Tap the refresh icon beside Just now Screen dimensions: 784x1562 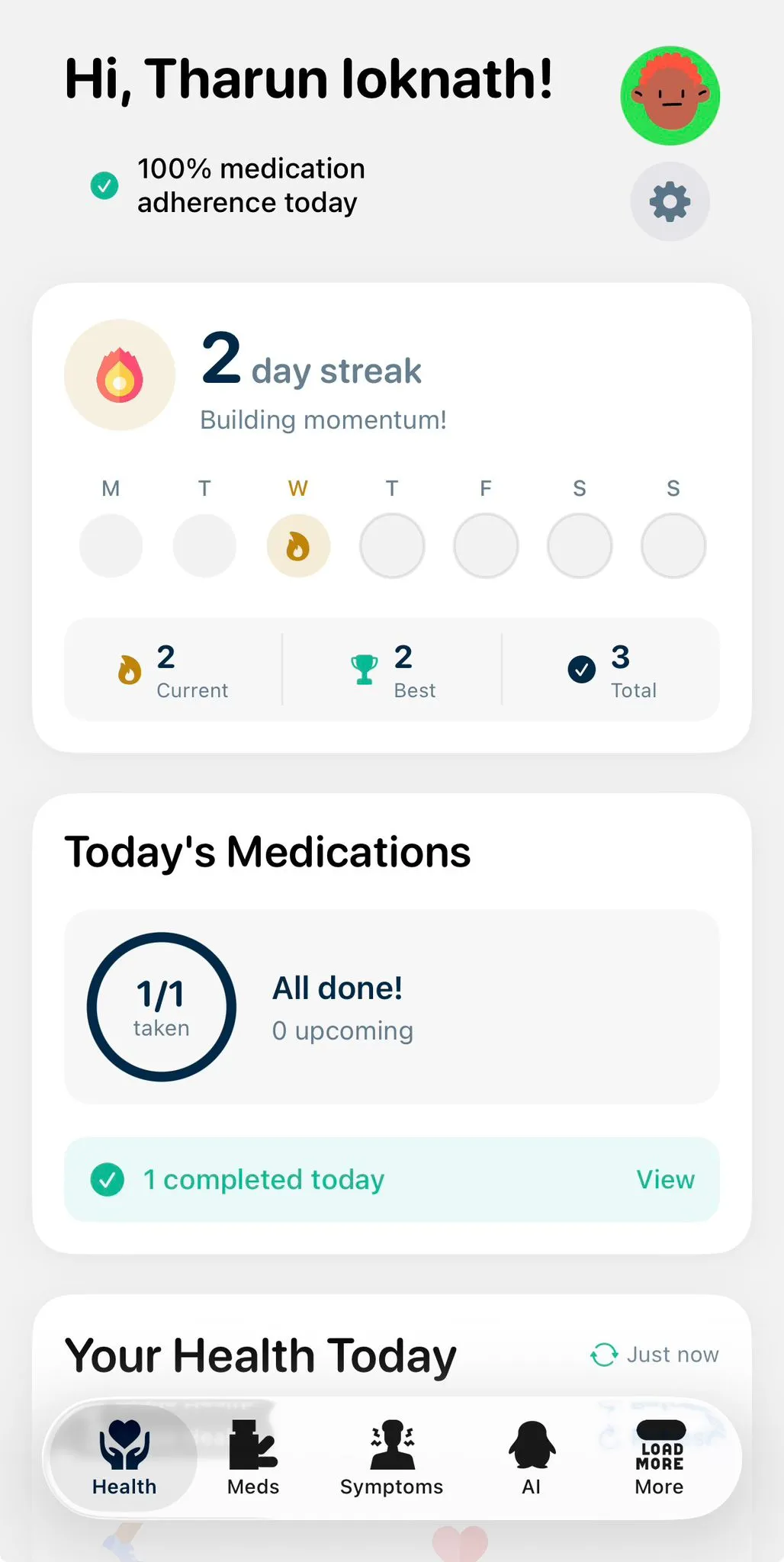click(x=603, y=1355)
